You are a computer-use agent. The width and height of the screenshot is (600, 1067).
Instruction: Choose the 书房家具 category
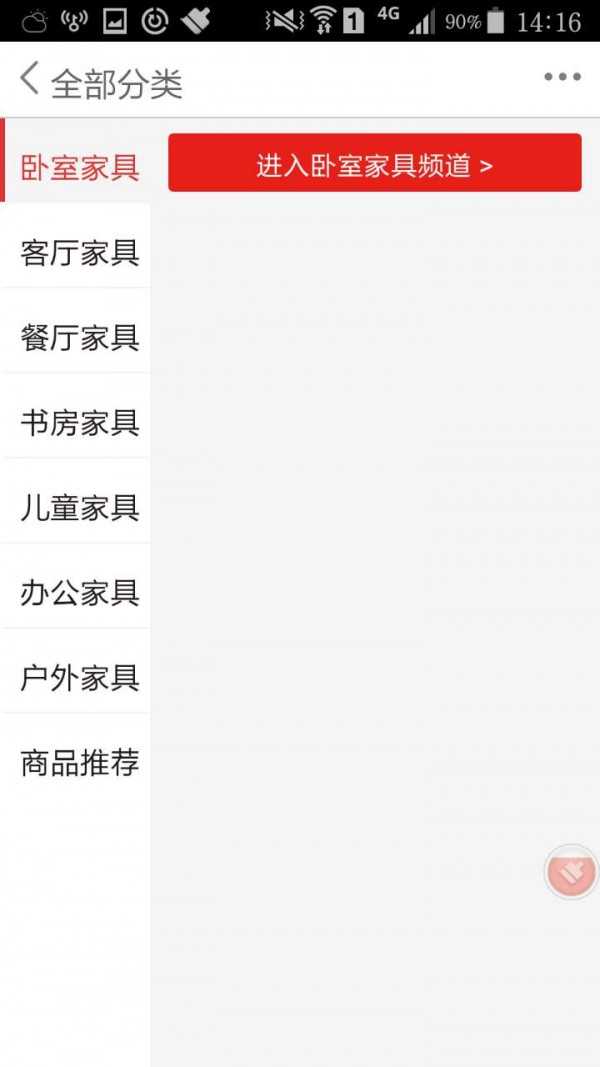click(78, 422)
